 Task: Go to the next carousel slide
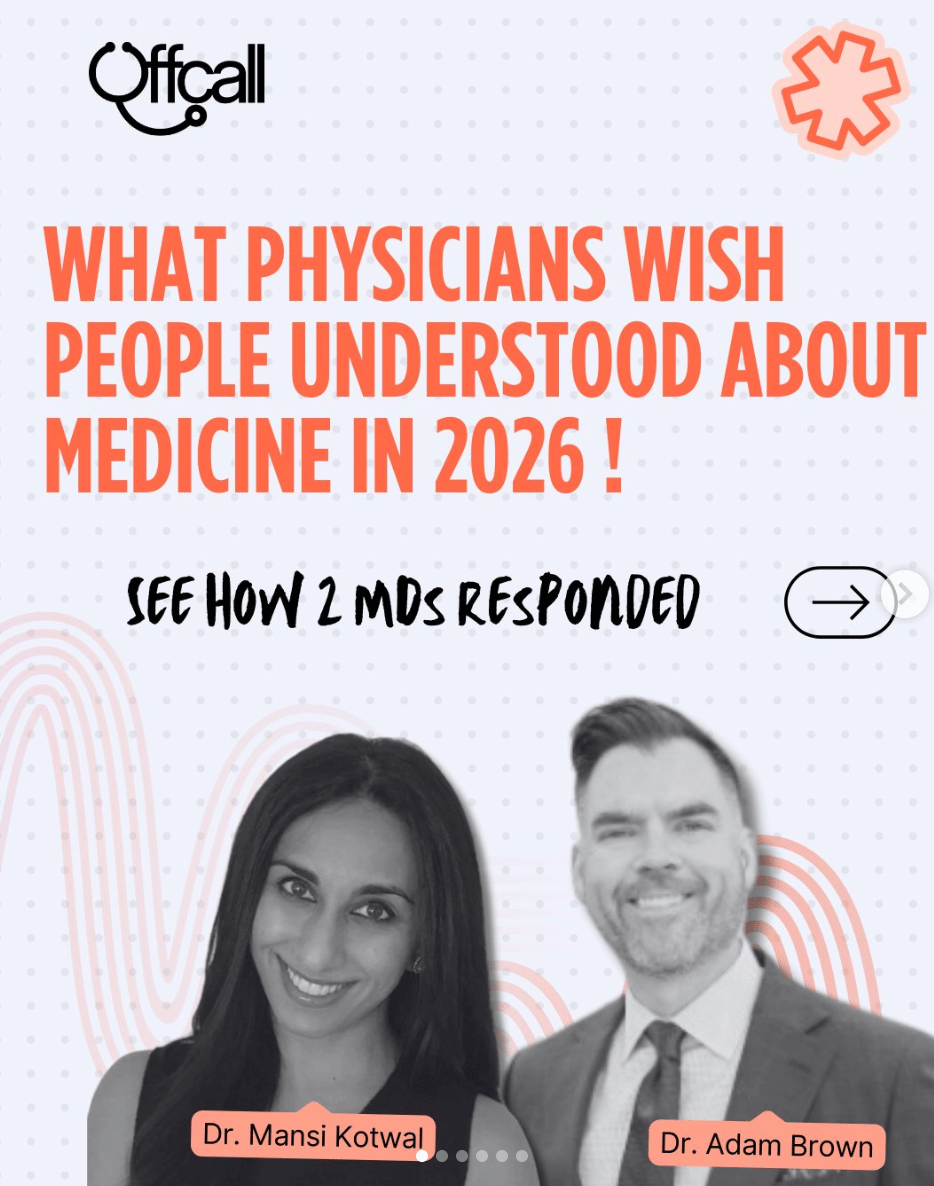click(x=905, y=594)
